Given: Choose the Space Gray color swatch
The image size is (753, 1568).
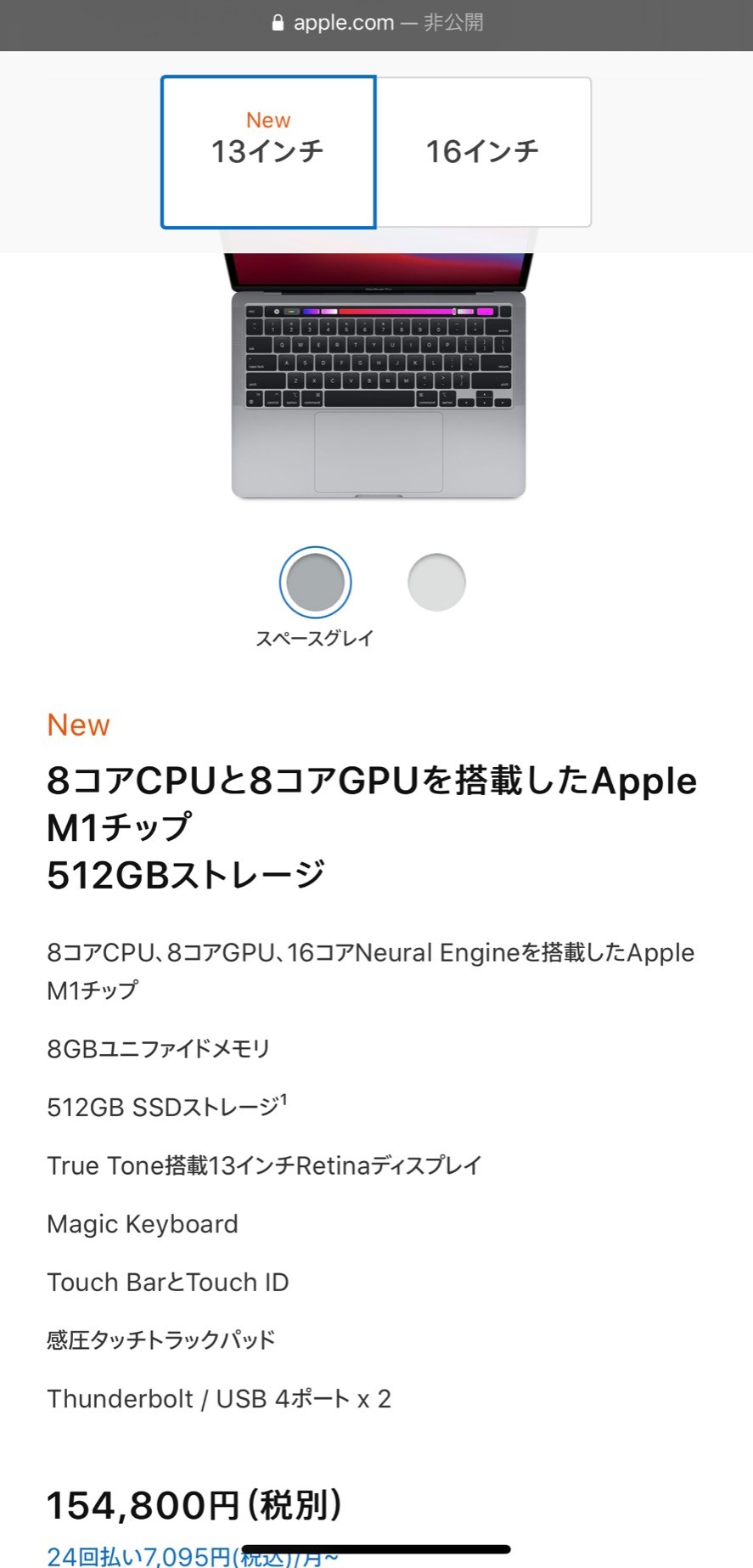Looking at the screenshot, I should (x=315, y=583).
